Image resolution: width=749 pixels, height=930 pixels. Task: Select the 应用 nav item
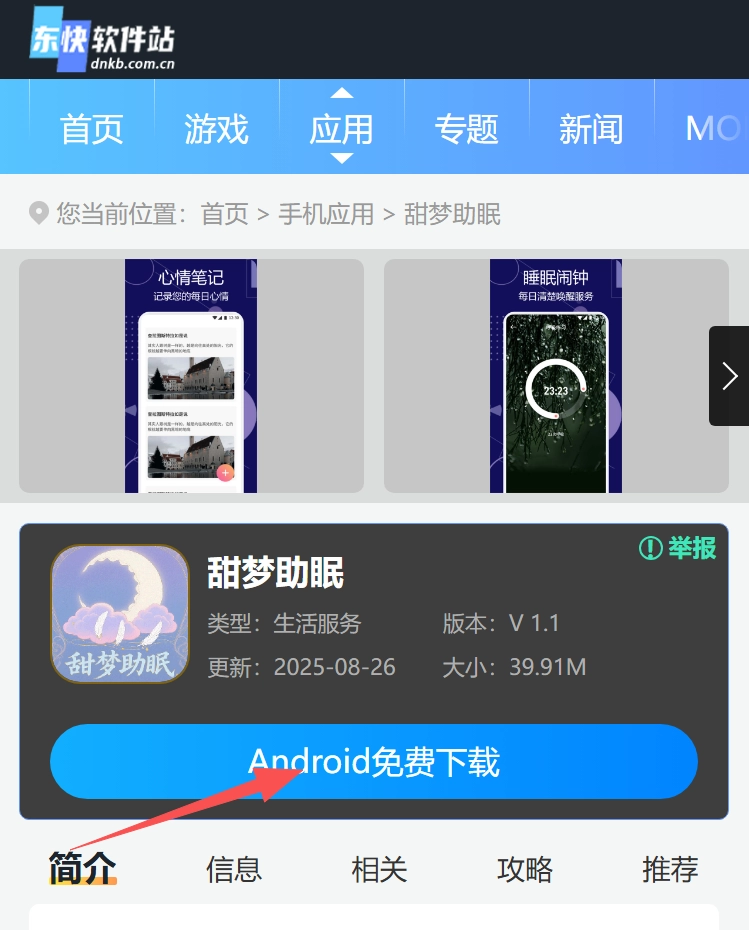(x=341, y=129)
